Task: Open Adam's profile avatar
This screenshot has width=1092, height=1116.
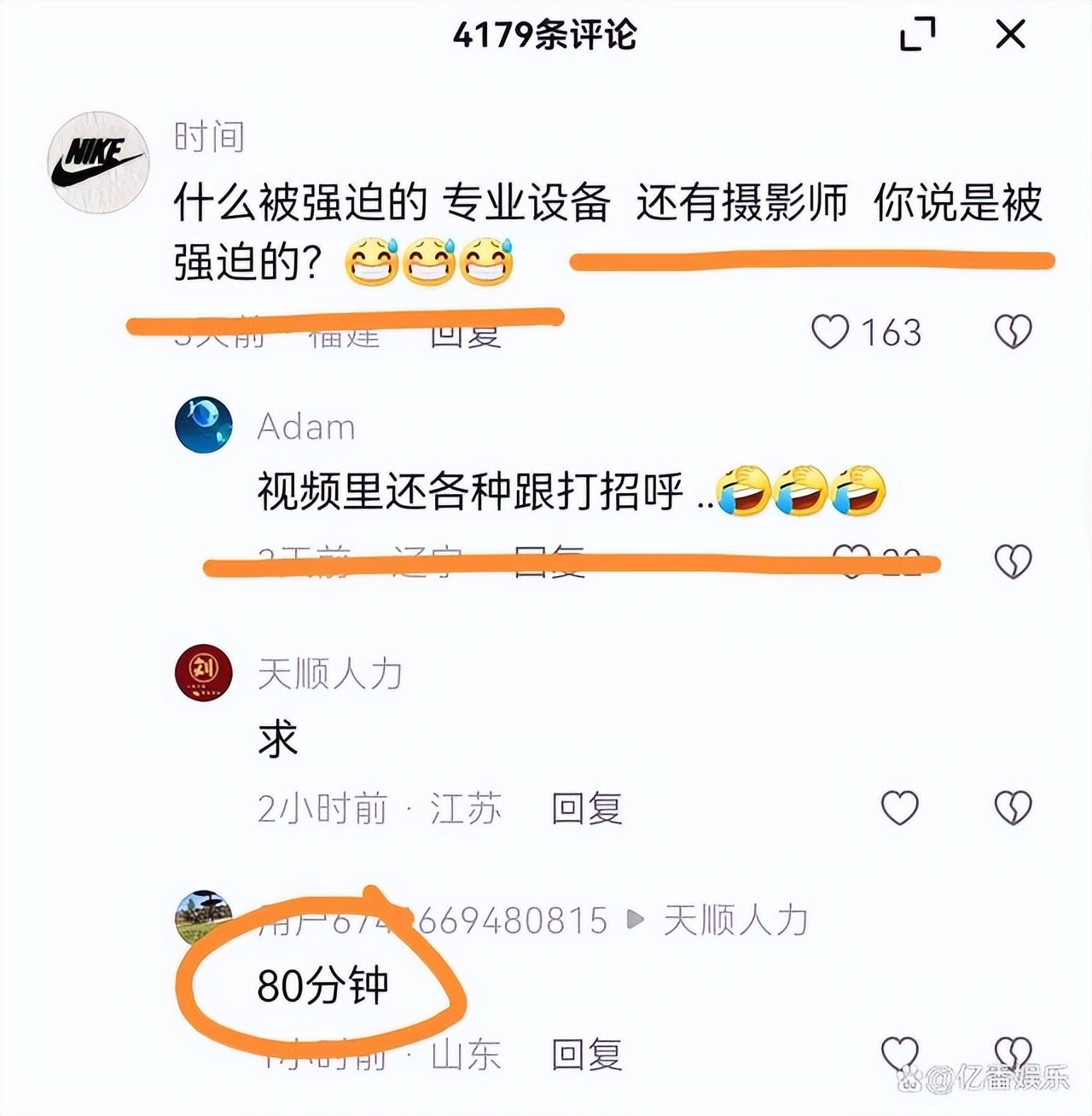Action: pyautogui.click(x=203, y=424)
